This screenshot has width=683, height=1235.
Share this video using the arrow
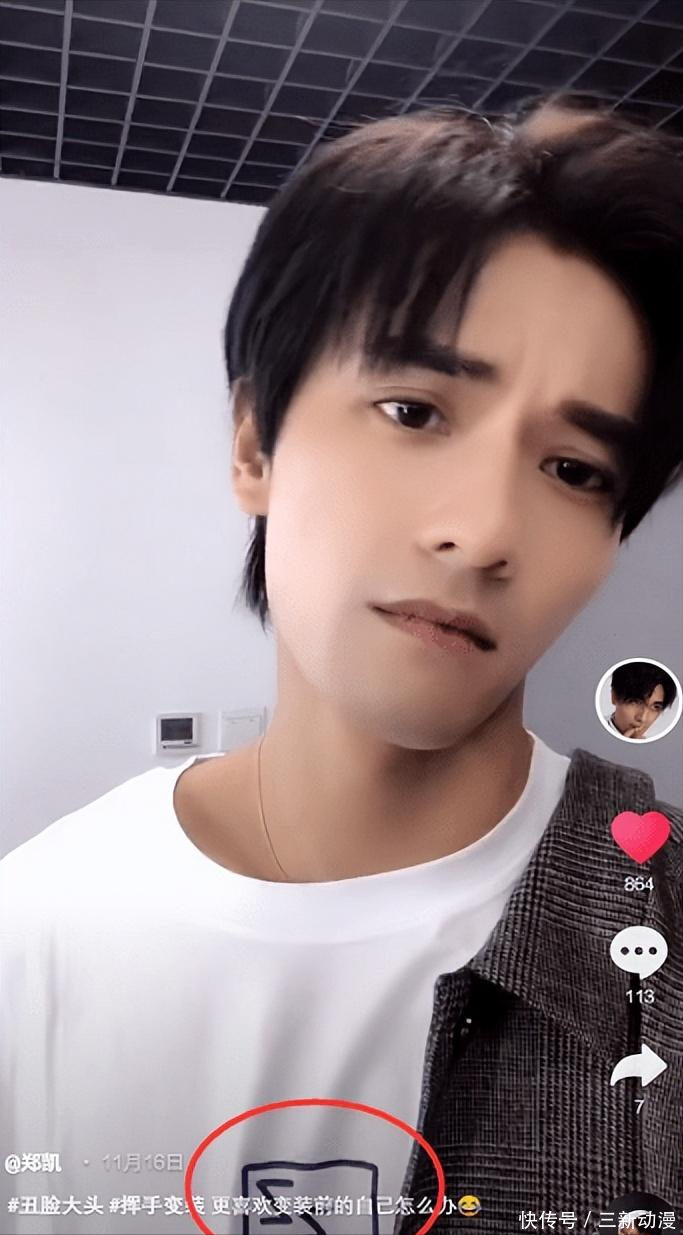tap(638, 1067)
